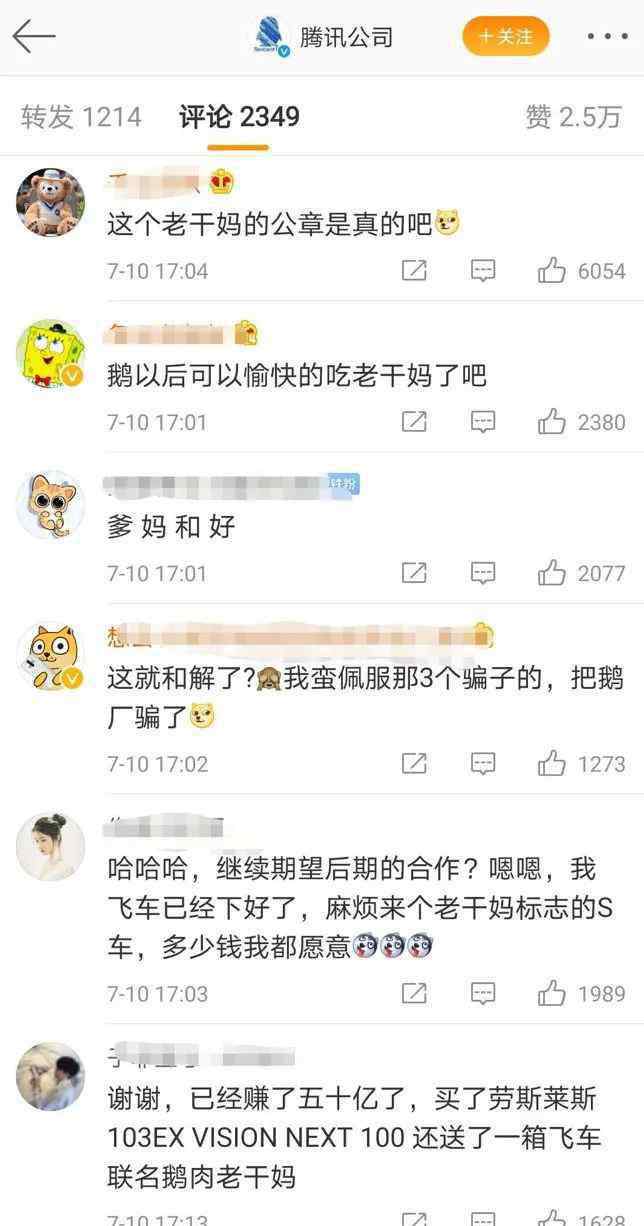
Task: Like the comment about 老干妈的公章
Action: tap(552, 270)
